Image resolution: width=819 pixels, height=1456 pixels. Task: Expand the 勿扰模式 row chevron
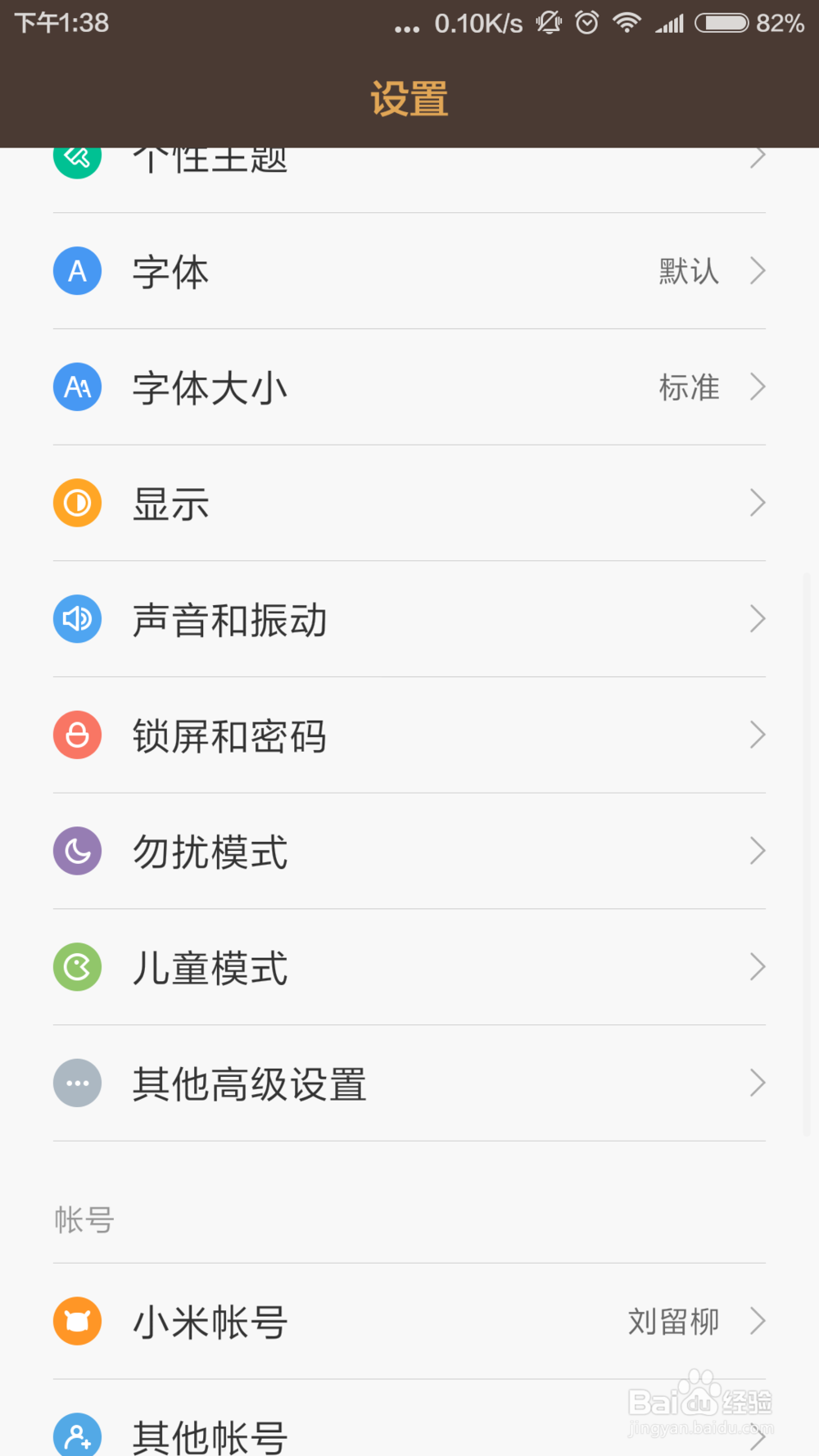tap(758, 851)
